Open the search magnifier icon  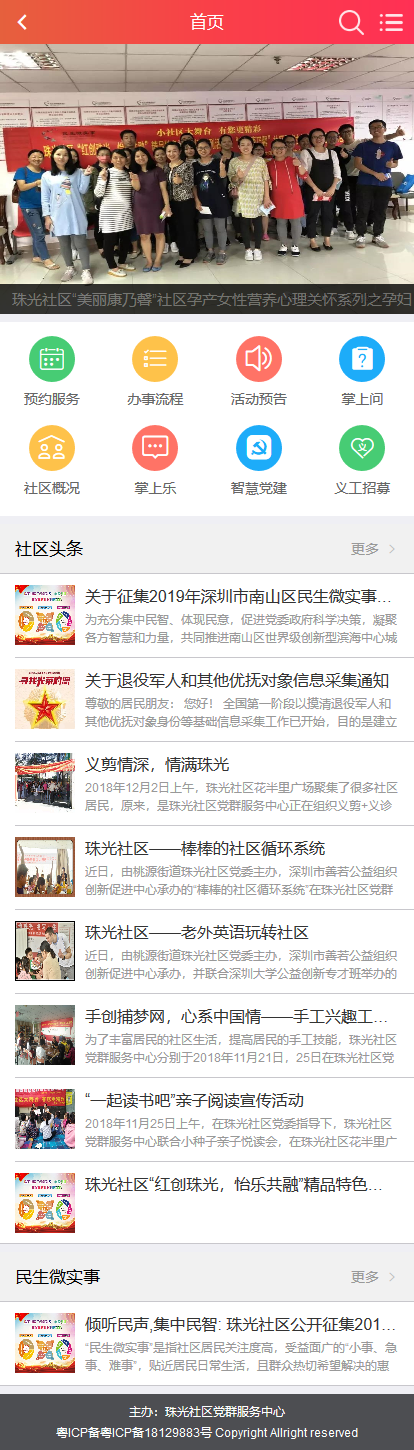coord(351,22)
